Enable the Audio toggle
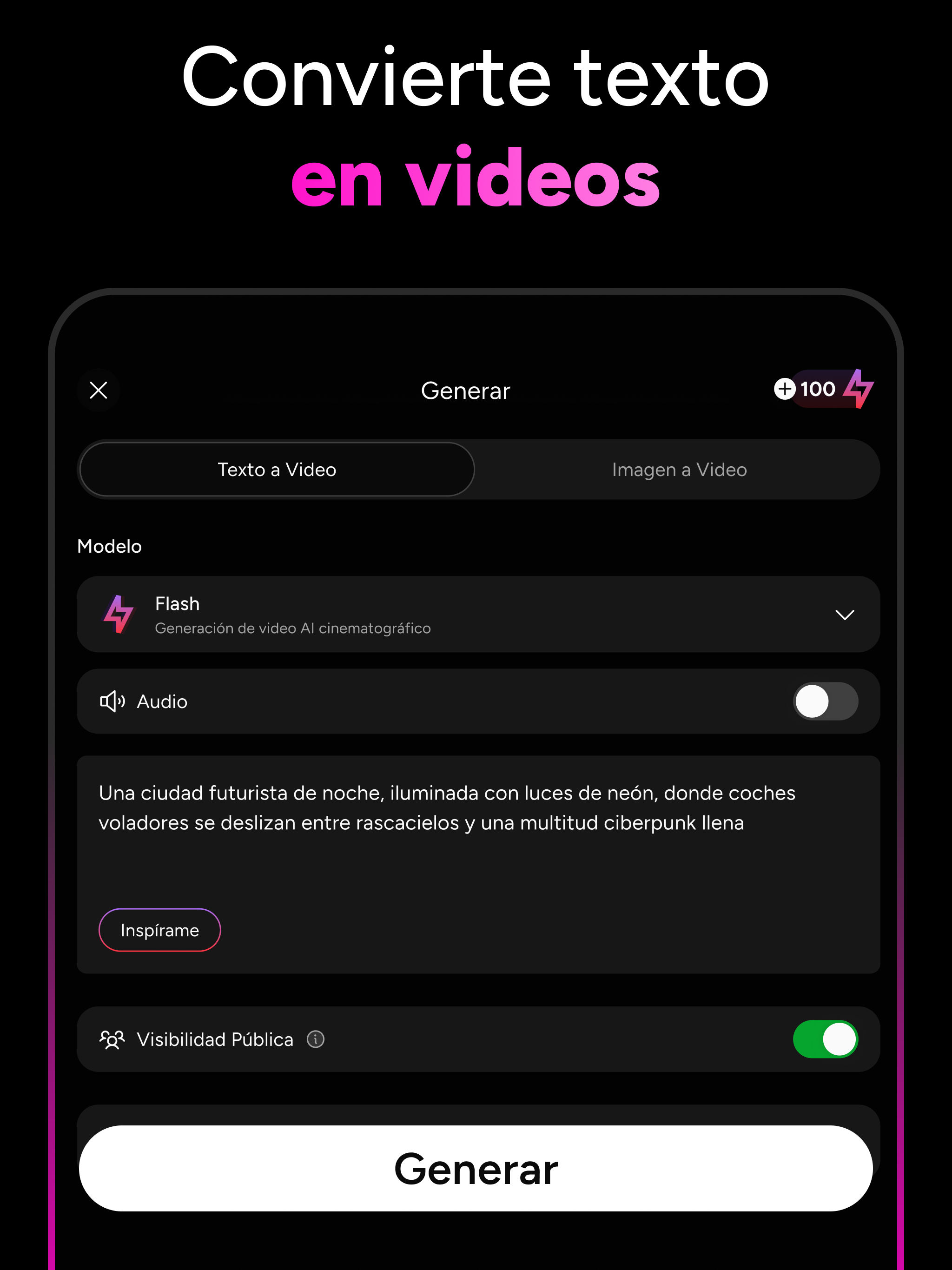The height and width of the screenshot is (1270, 952). (825, 701)
